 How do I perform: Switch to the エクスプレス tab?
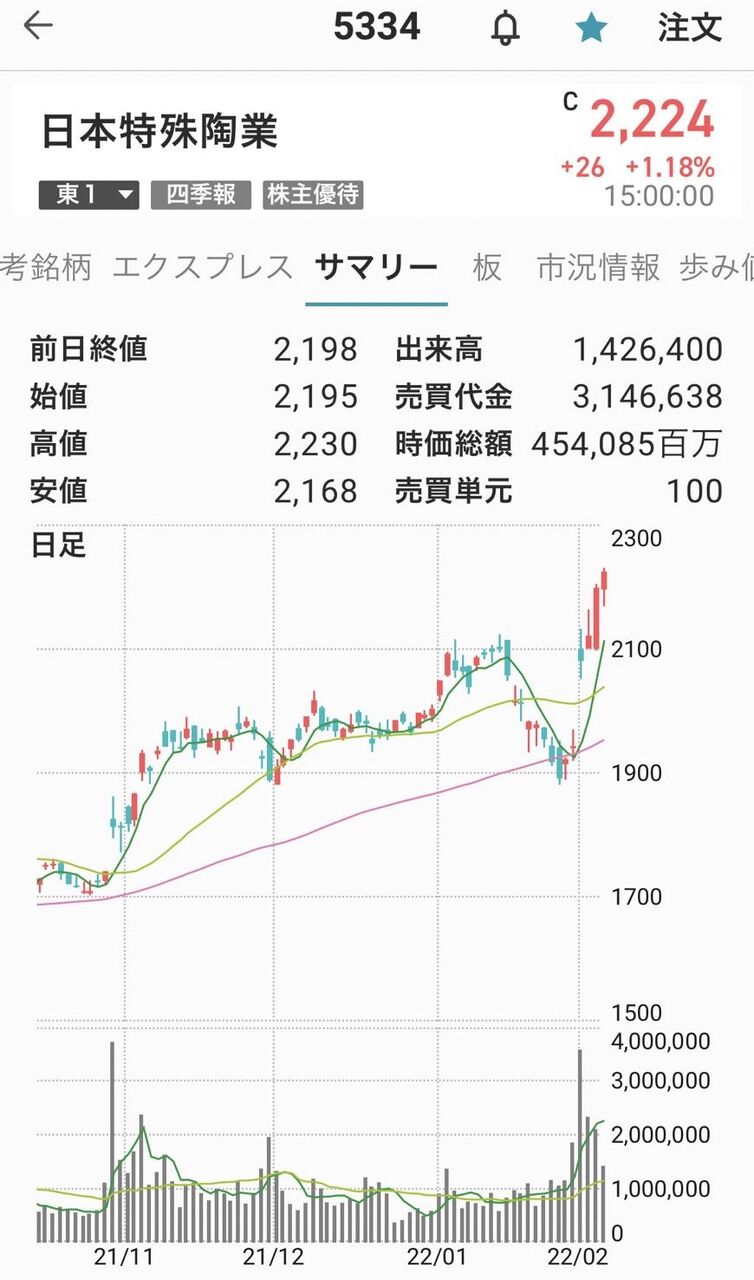(x=203, y=267)
